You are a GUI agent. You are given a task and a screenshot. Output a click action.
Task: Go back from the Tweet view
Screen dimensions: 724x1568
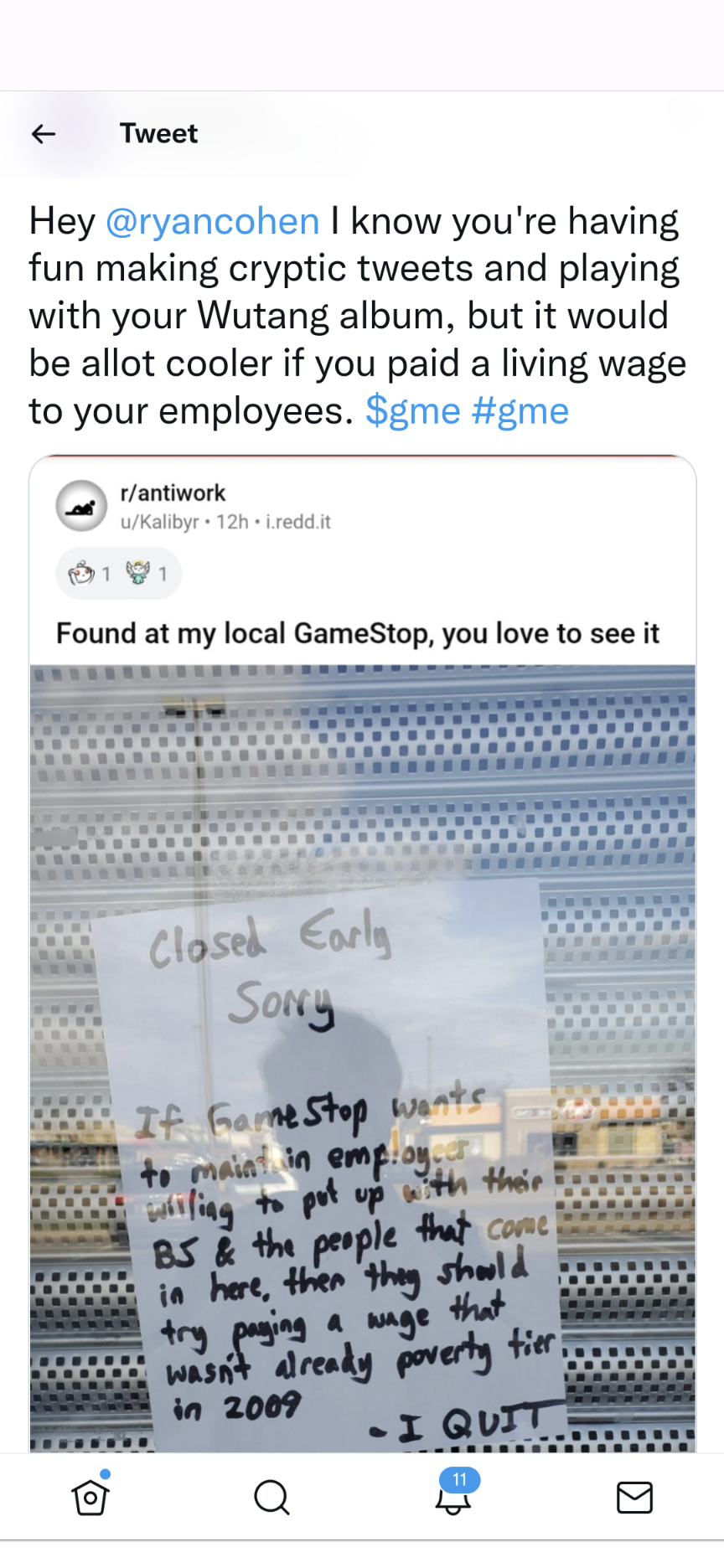coord(44,133)
